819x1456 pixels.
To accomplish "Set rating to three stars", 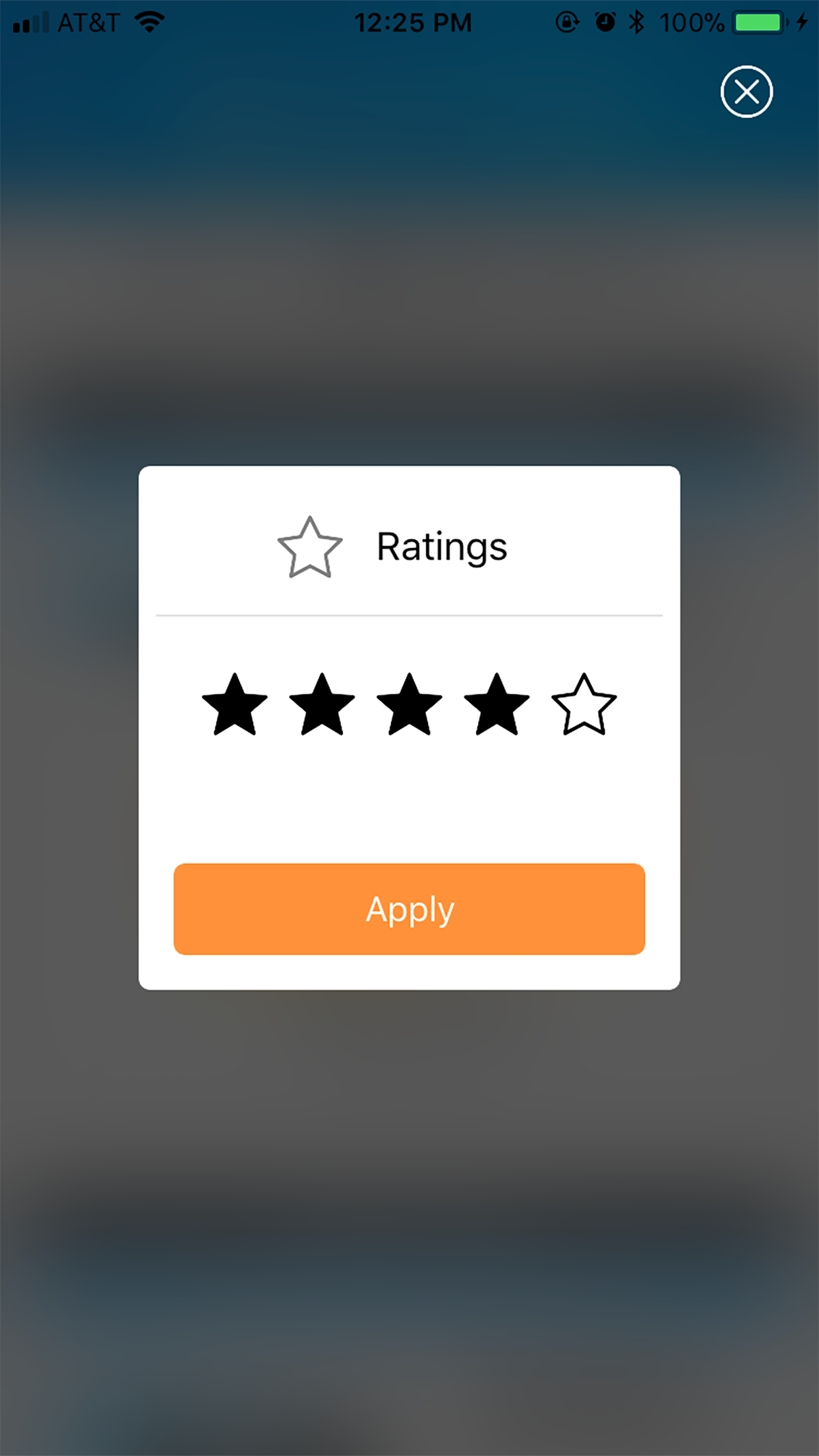I will 409,705.
